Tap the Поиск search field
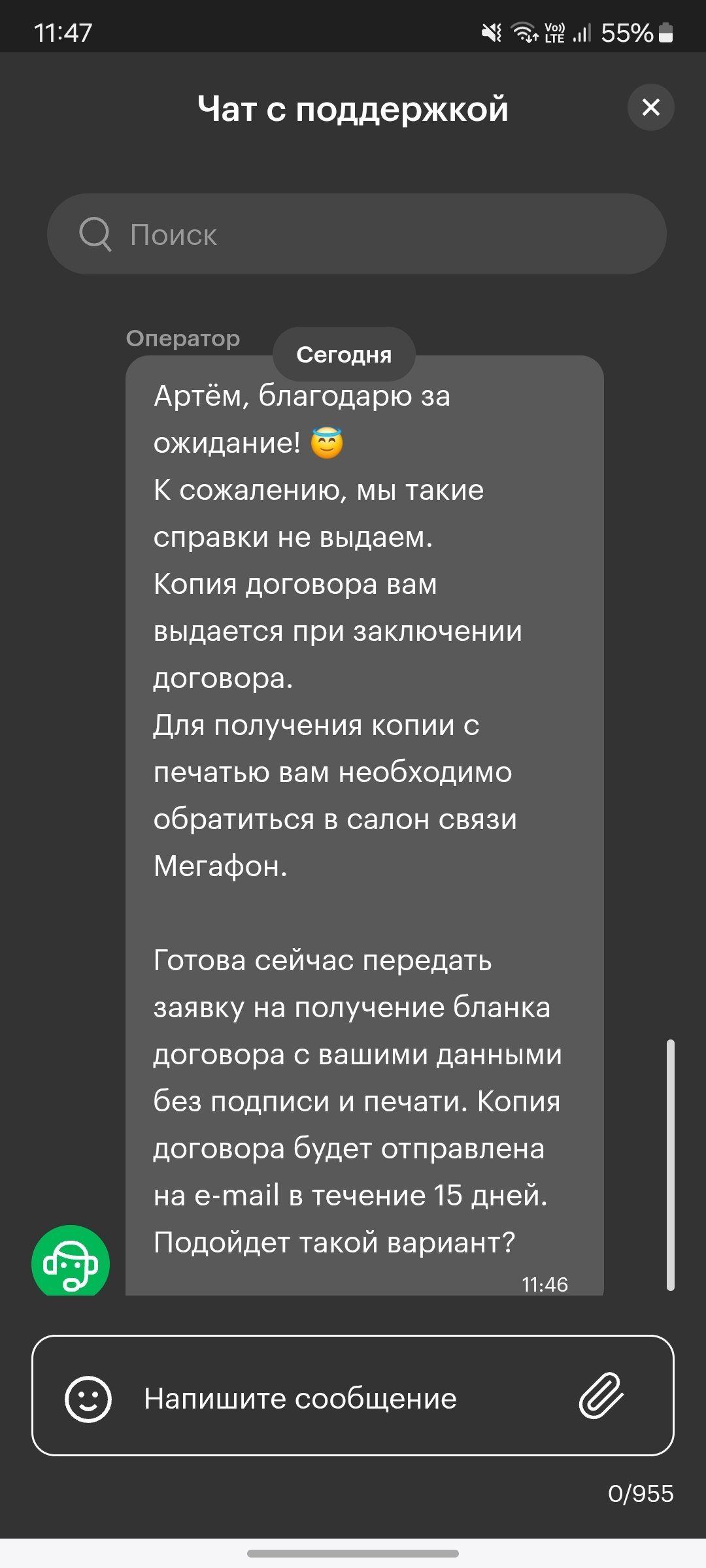 click(356, 234)
